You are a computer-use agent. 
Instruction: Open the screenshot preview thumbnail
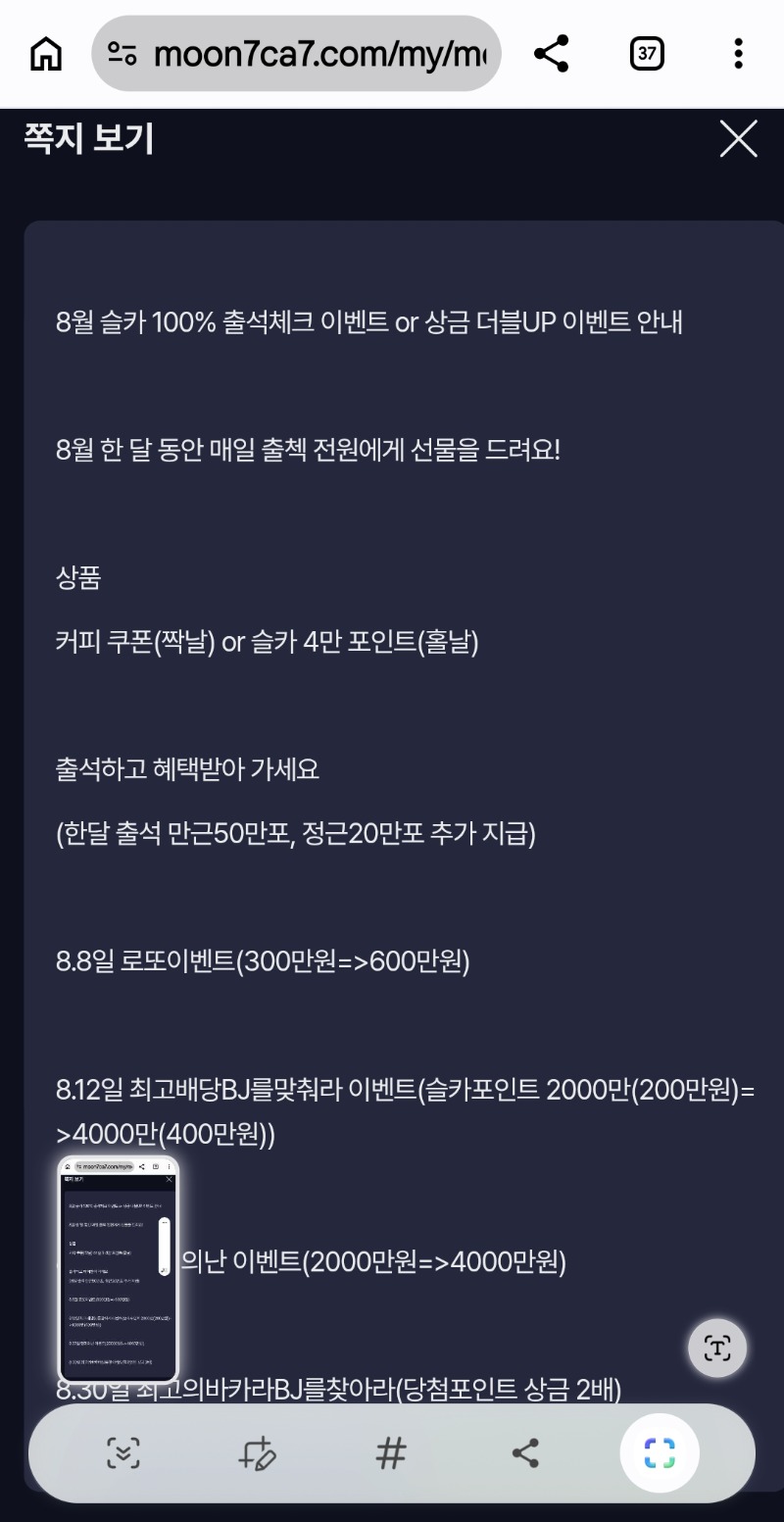click(x=118, y=1268)
